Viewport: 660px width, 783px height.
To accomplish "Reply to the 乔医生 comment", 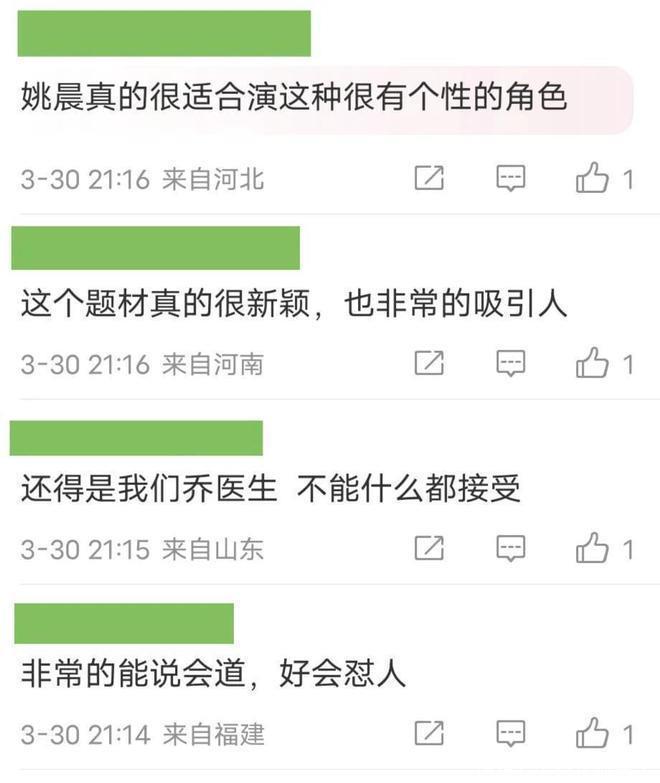I will 511,548.
